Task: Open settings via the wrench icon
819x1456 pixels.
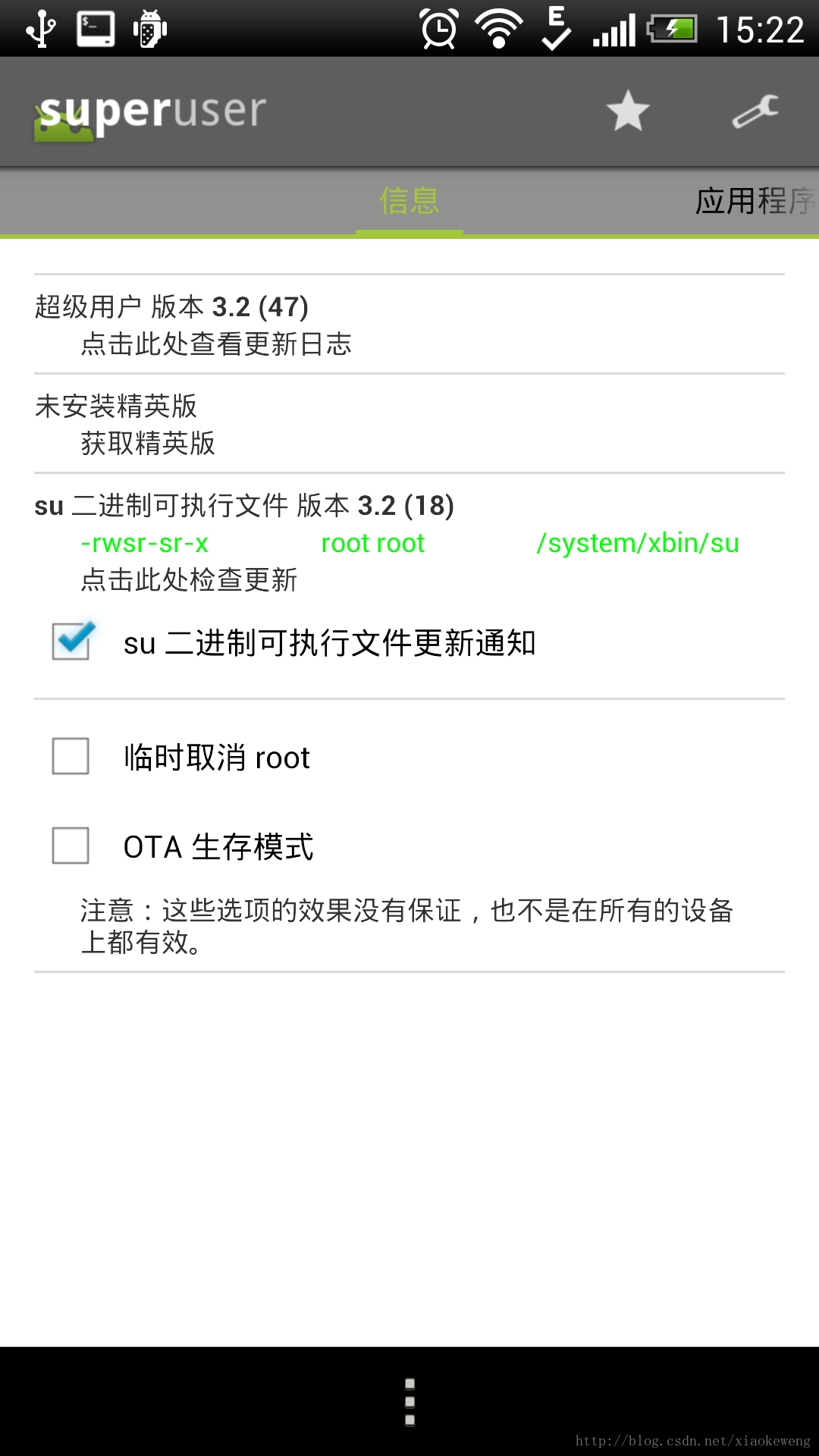Action: pos(755,111)
